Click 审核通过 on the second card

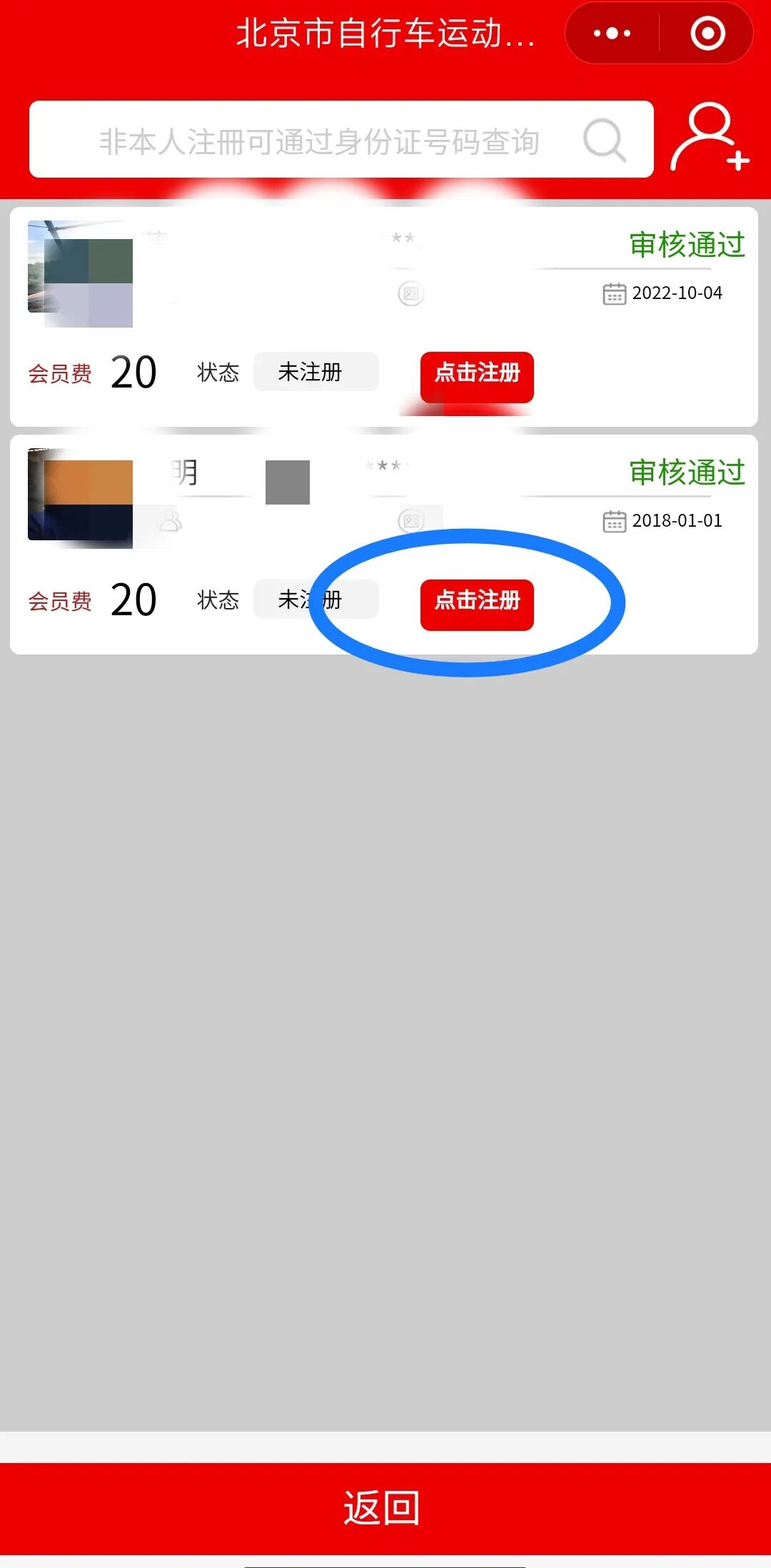tap(686, 472)
